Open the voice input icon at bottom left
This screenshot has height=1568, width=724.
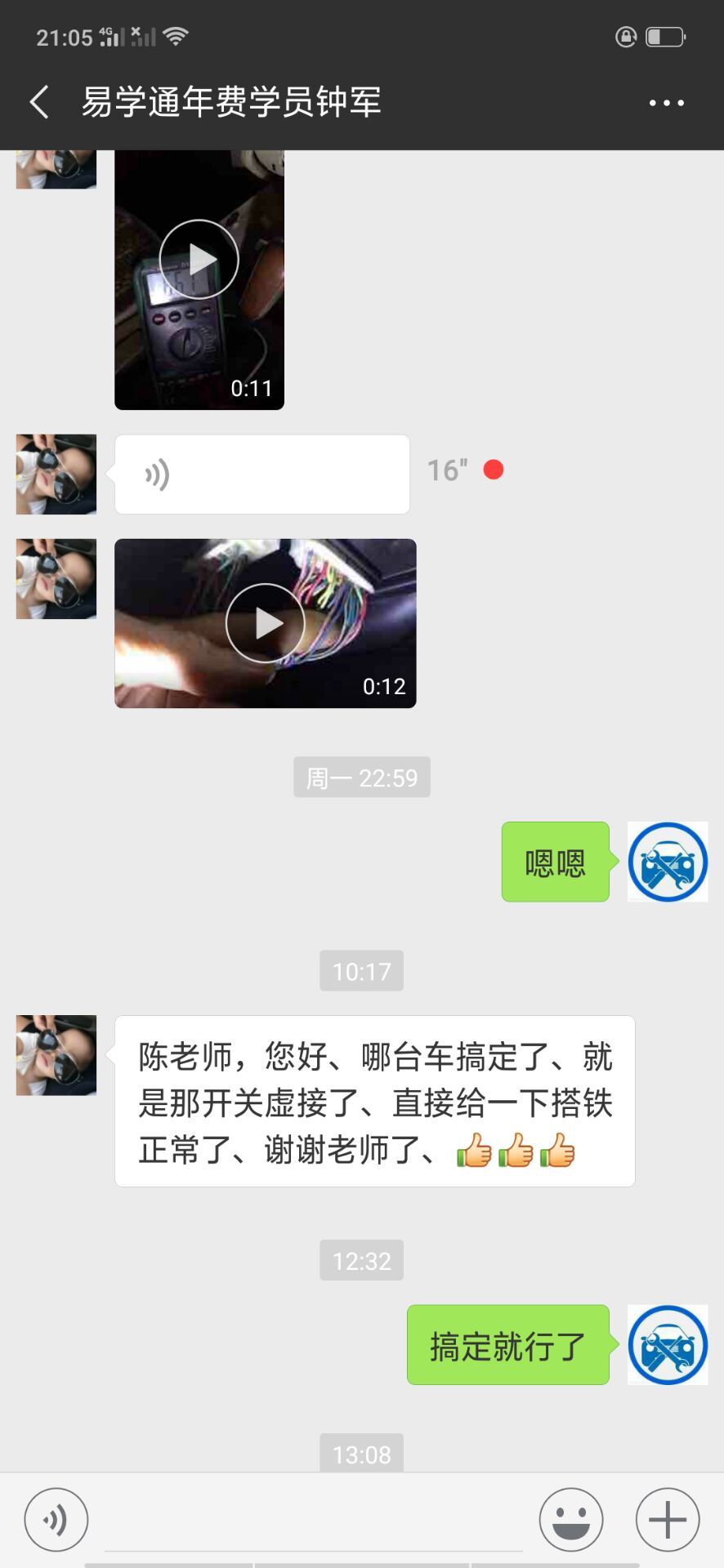coord(56,1519)
